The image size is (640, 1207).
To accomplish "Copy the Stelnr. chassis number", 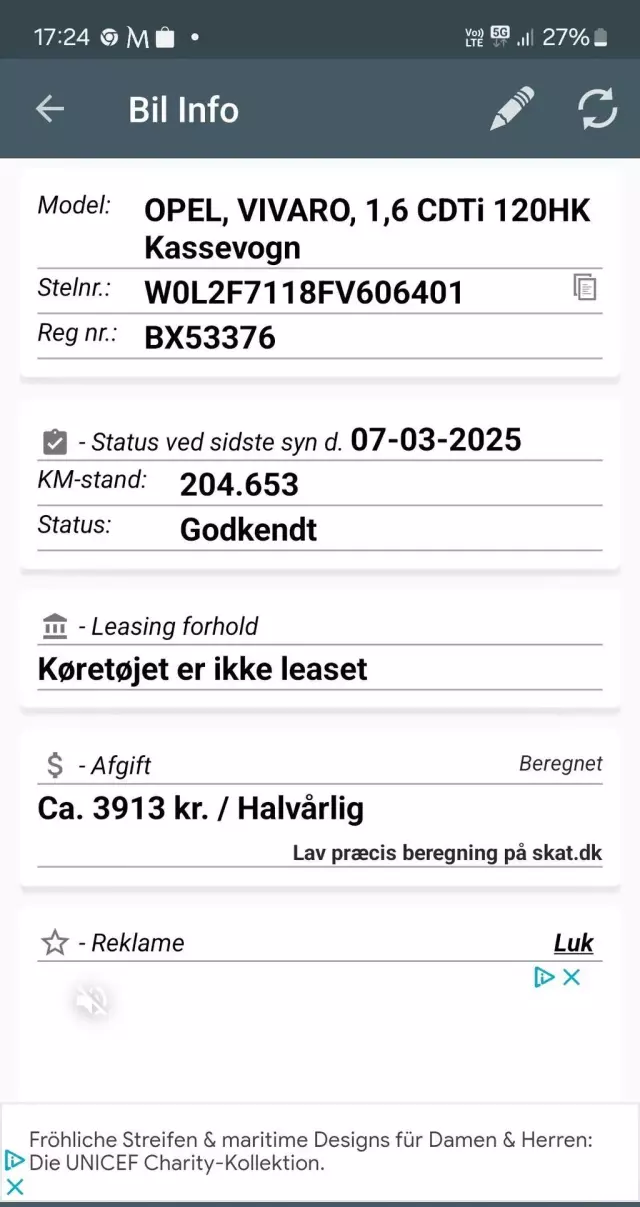I will 585,288.
